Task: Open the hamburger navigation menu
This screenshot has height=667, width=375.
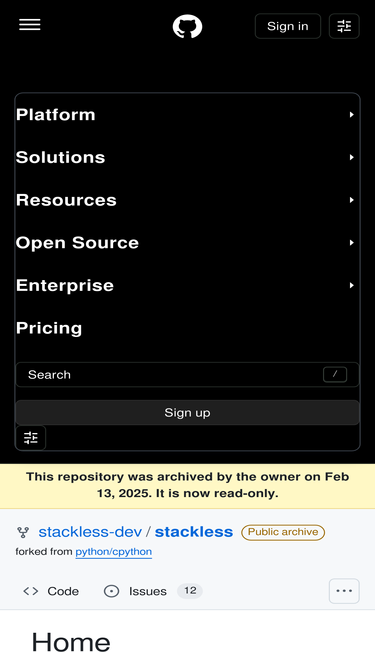Action: 30,25
